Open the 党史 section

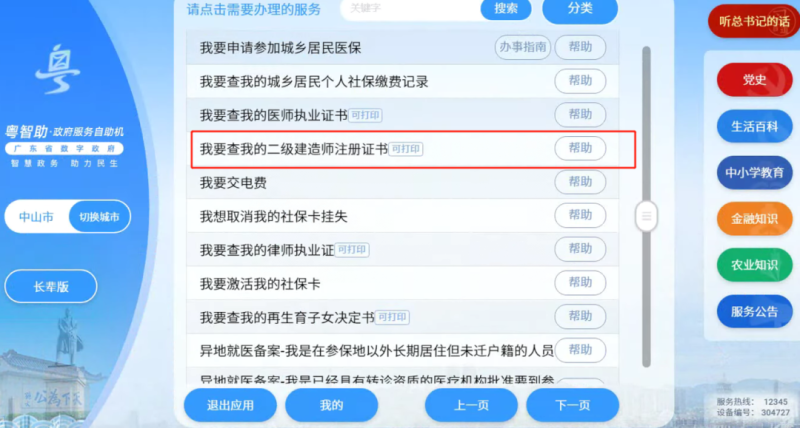pos(754,80)
